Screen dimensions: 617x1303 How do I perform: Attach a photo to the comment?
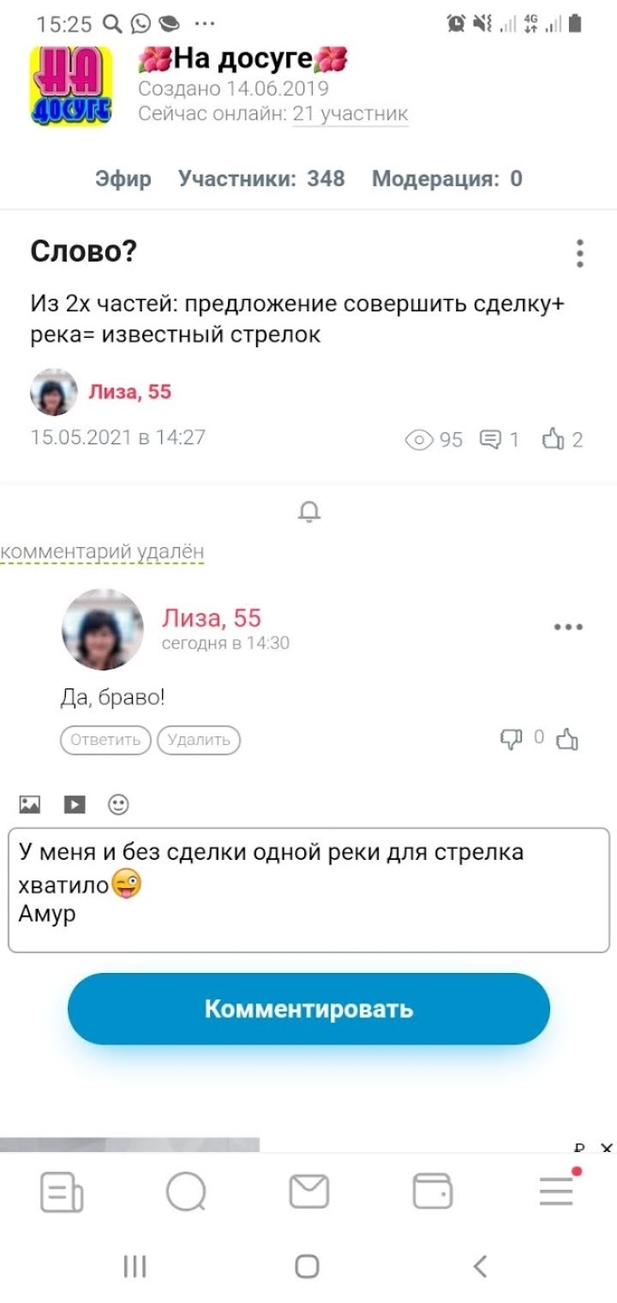tap(30, 803)
